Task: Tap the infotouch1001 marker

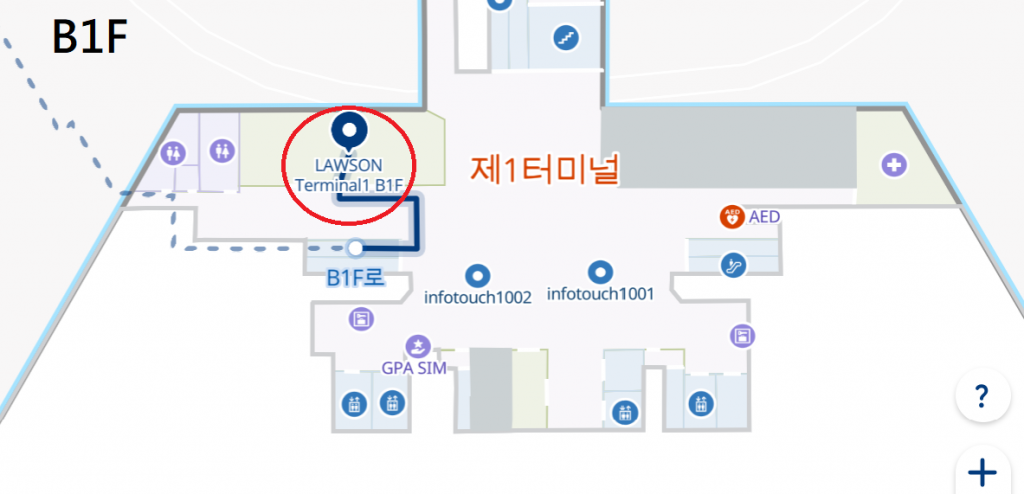Action: (x=599, y=271)
